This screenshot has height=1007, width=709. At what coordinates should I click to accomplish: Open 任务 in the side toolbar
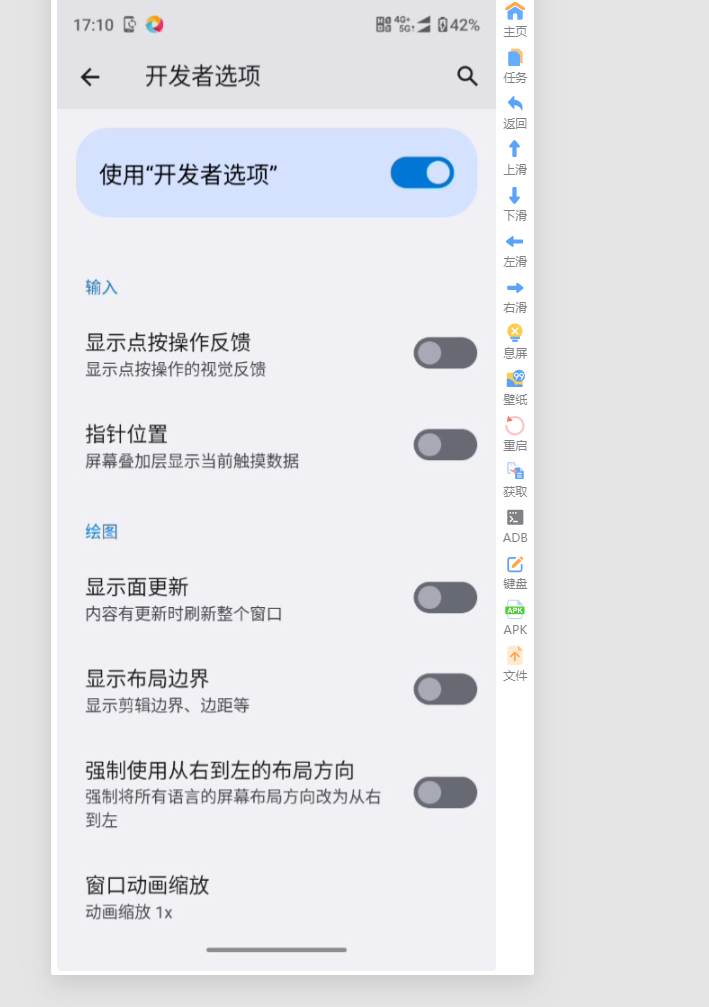coord(515,64)
